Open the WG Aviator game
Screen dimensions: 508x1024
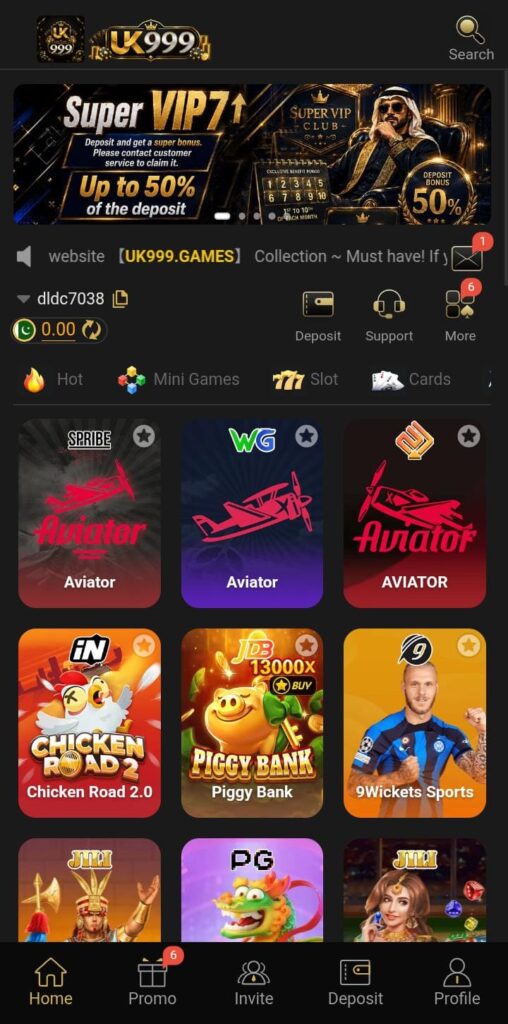click(252, 513)
